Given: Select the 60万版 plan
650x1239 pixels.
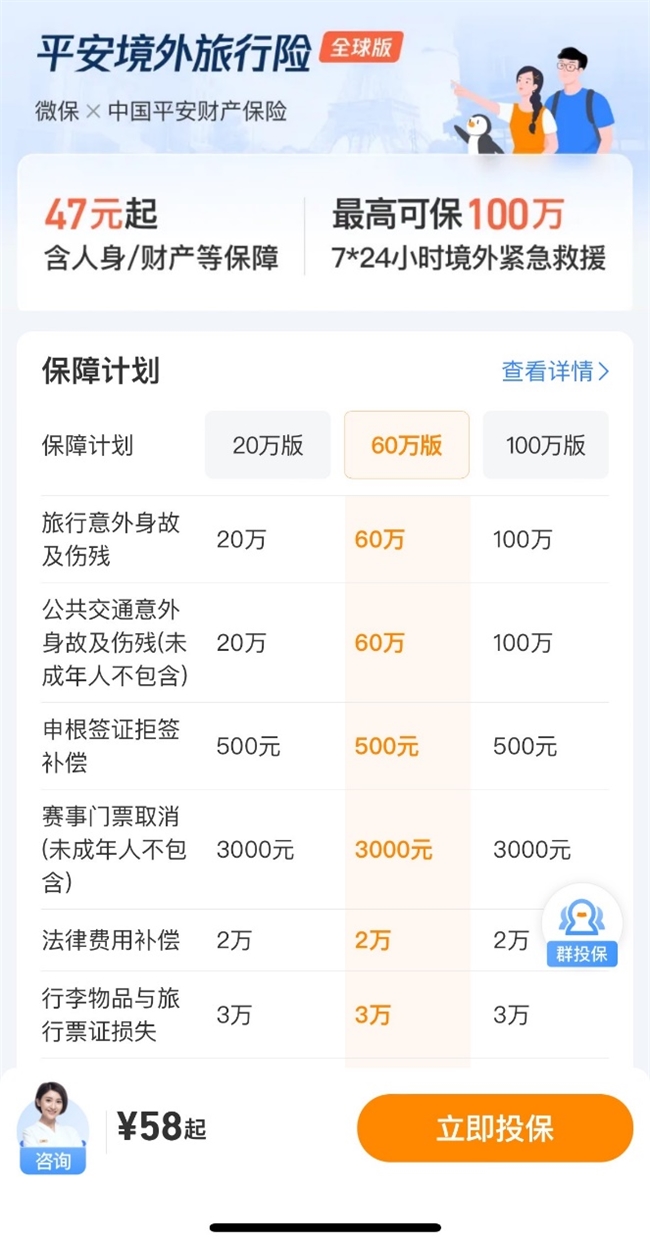Looking at the screenshot, I should tap(406, 445).
